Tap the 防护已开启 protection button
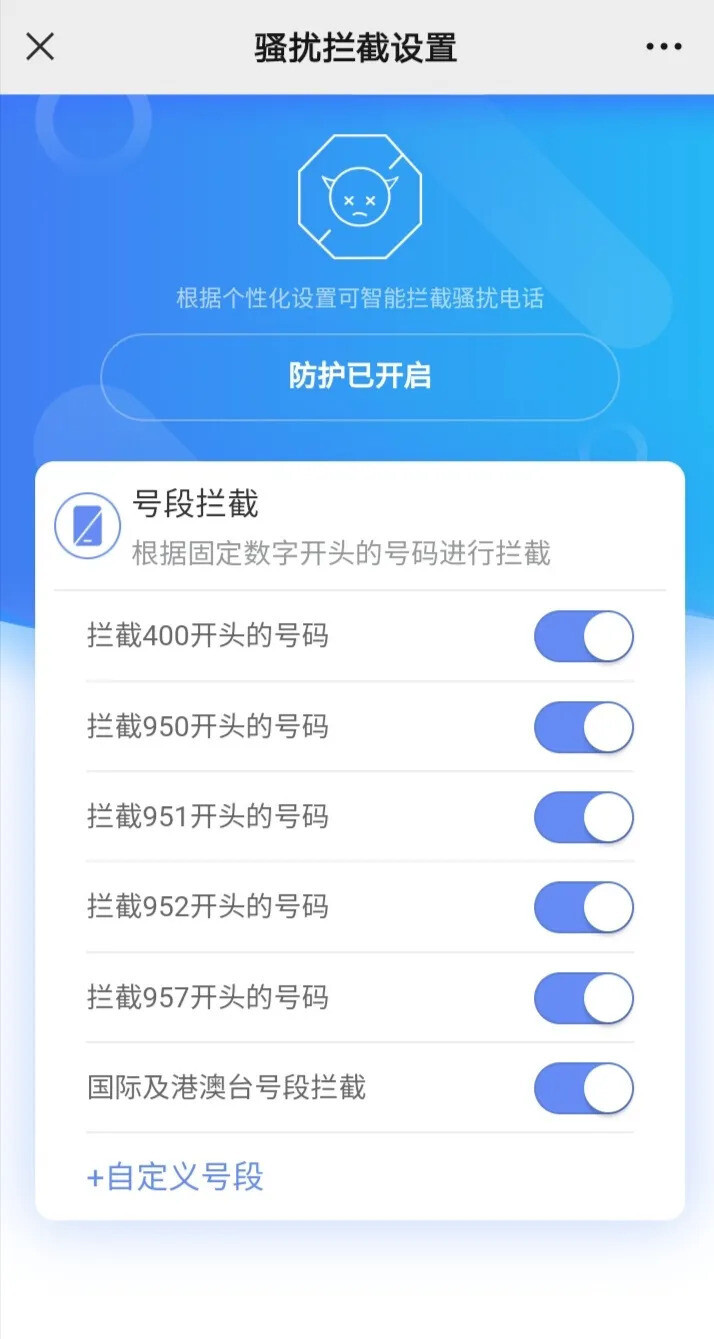Image resolution: width=714 pixels, height=1339 pixels. 359,376
